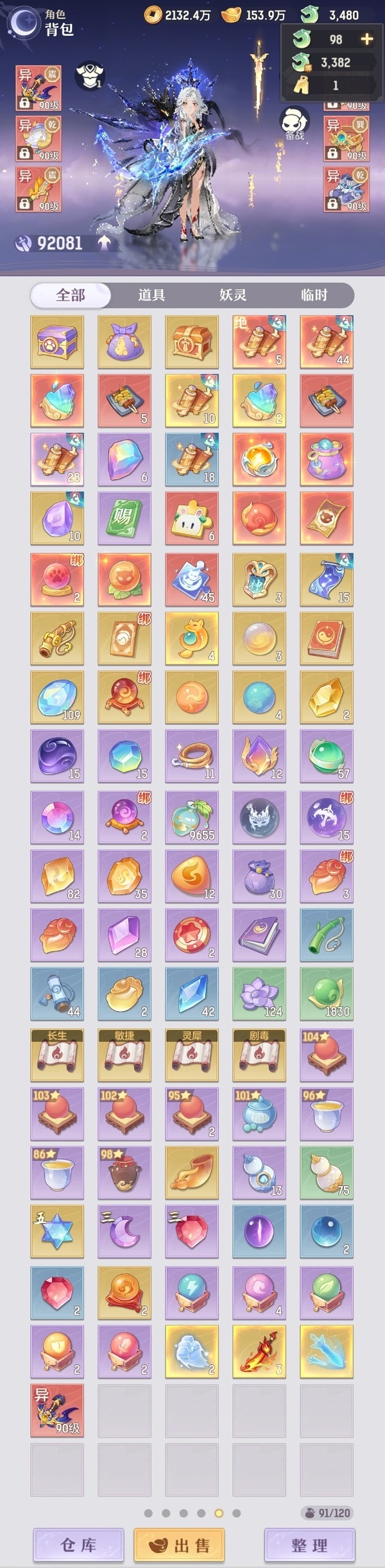Select the 全部 tab
The height and width of the screenshot is (1568, 385).
[x=71, y=295]
